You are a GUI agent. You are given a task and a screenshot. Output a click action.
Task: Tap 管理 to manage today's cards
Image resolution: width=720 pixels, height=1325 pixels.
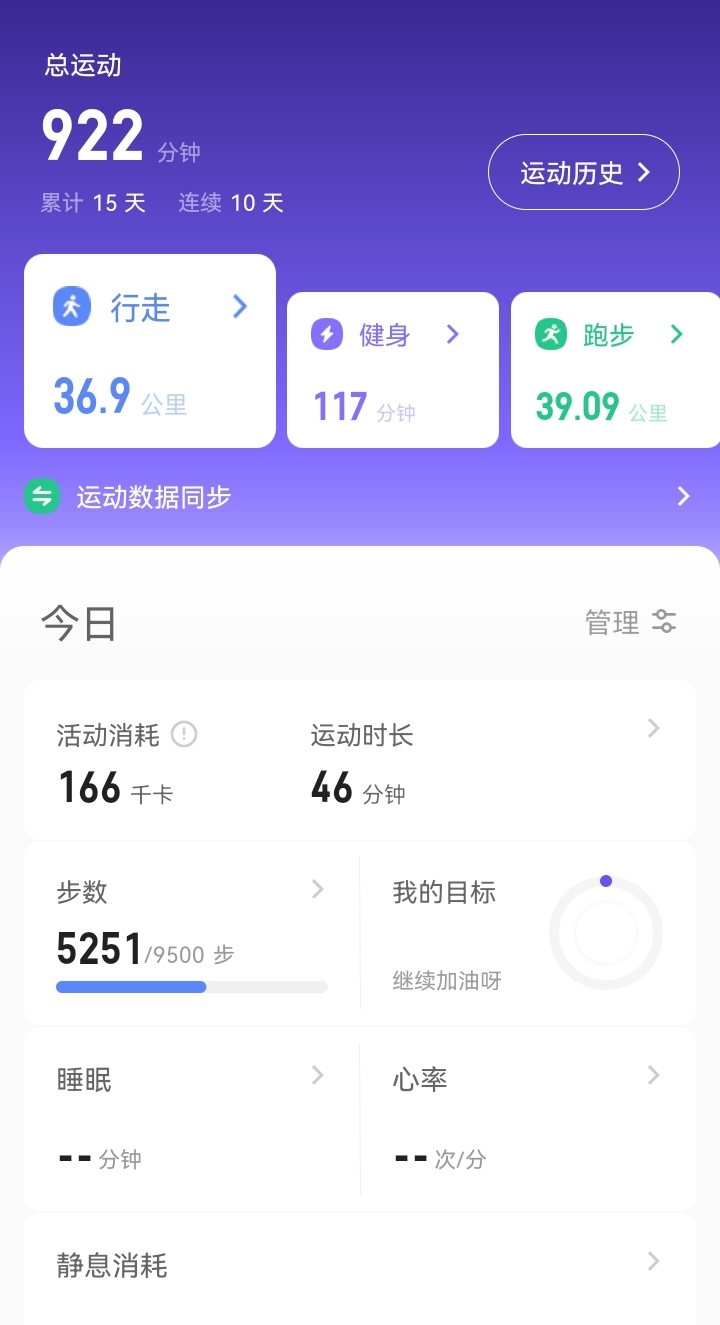coord(630,622)
